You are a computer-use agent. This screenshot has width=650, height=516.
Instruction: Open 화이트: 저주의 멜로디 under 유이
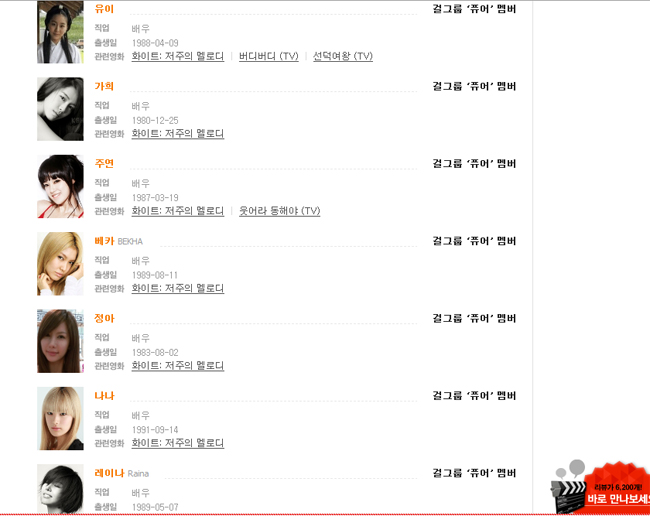[x=177, y=56]
